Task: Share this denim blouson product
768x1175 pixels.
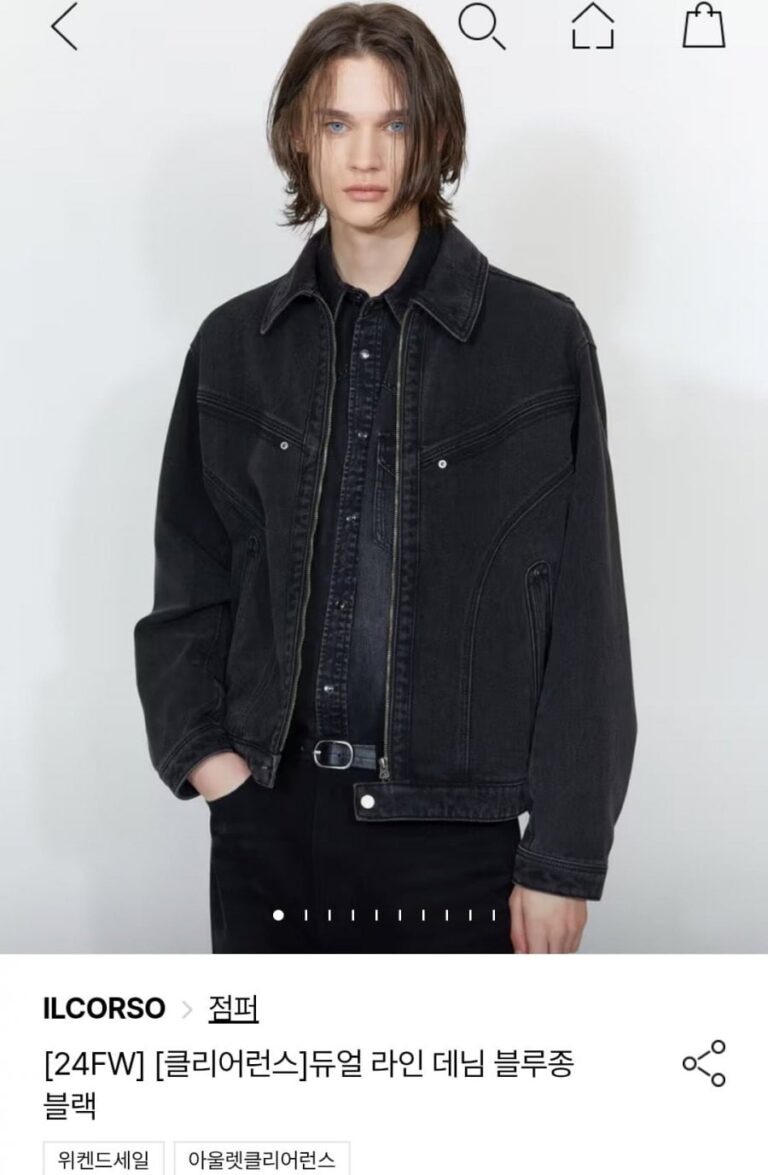Action: tap(704, 1063)
